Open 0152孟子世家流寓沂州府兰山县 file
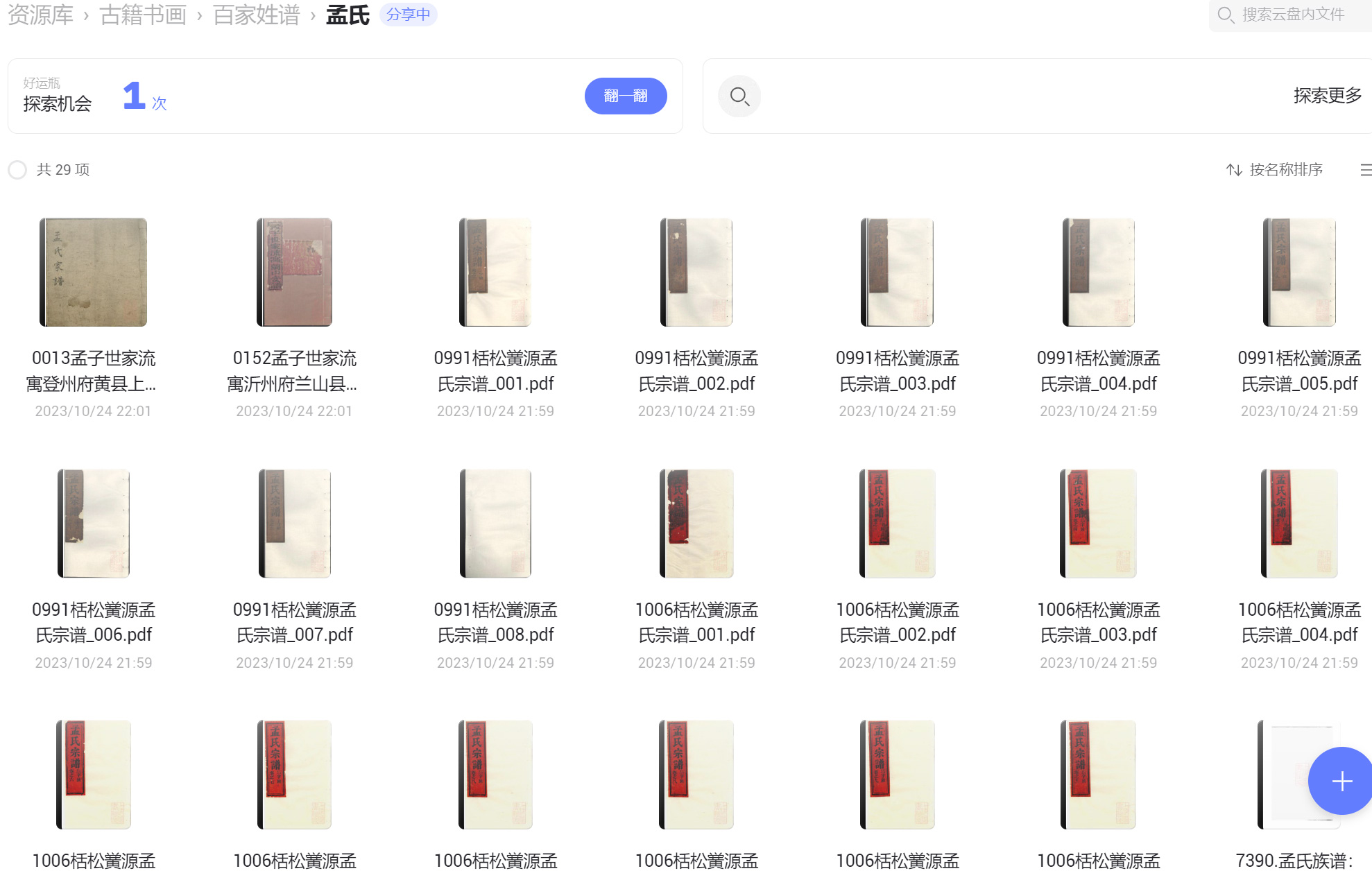The height and width of the screenshot is (871, 1372). tap(294, 273)
